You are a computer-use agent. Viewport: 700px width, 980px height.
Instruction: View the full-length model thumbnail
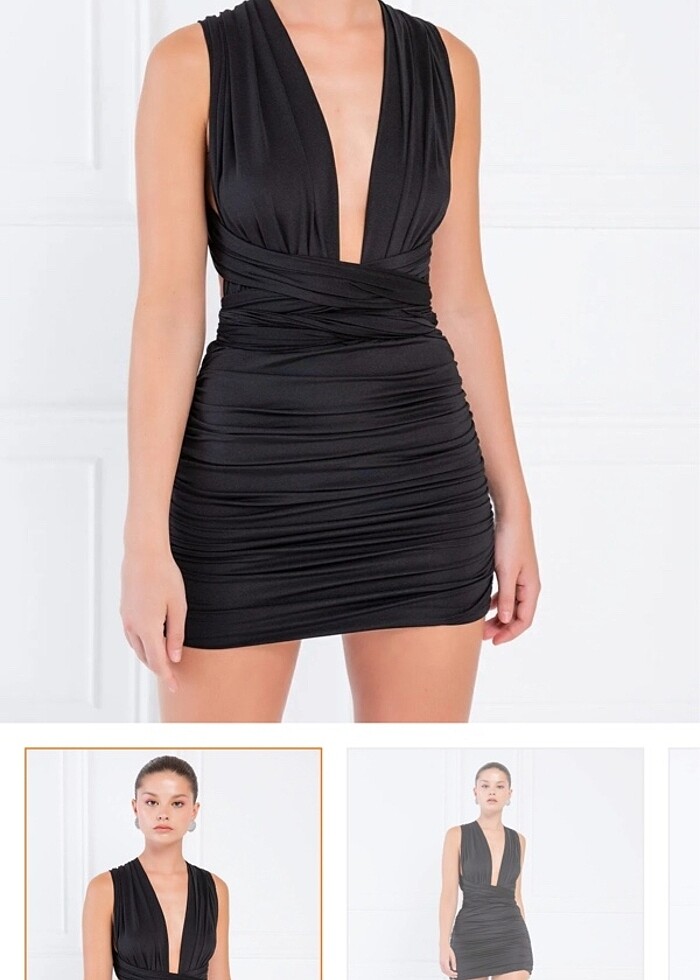pos(495,864)
